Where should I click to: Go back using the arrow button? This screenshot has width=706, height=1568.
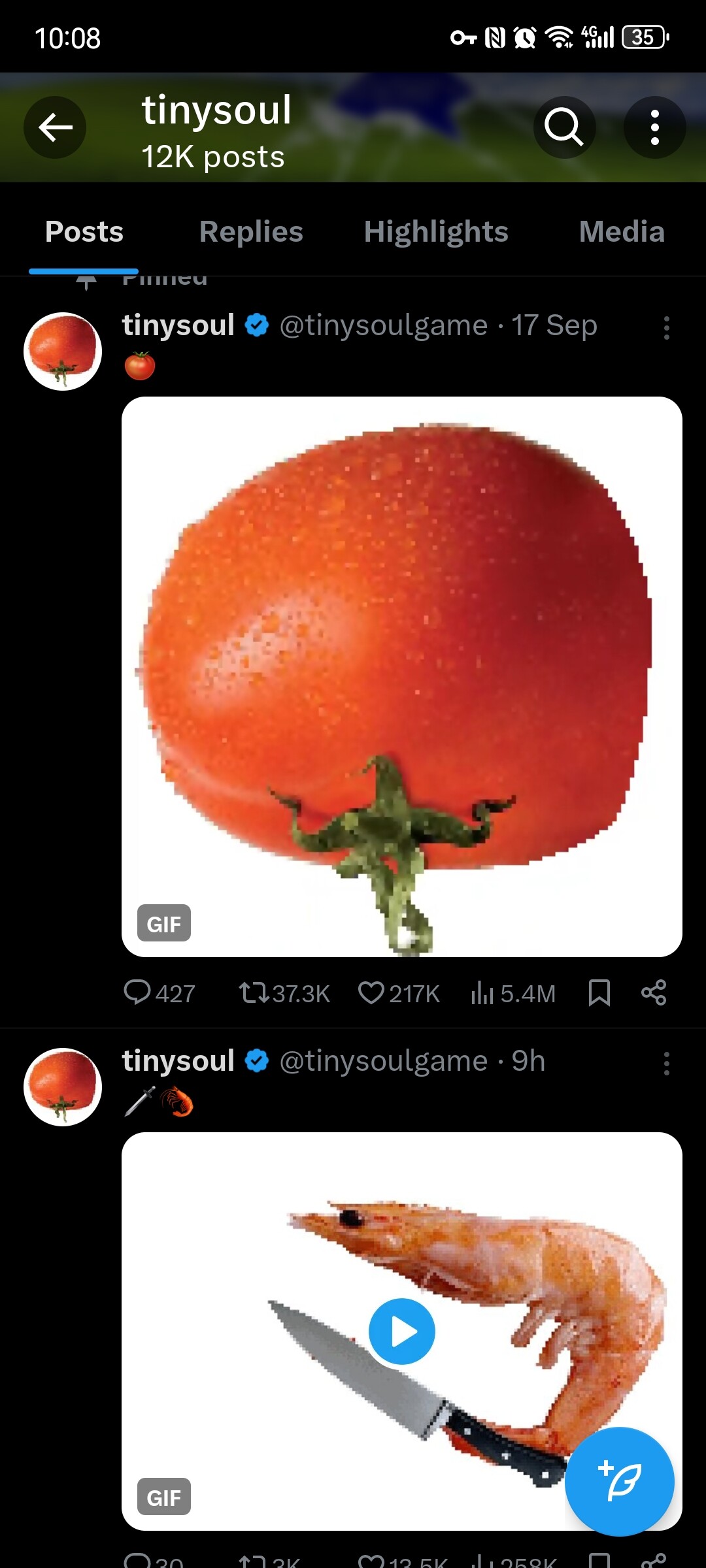tap(55, 127)
